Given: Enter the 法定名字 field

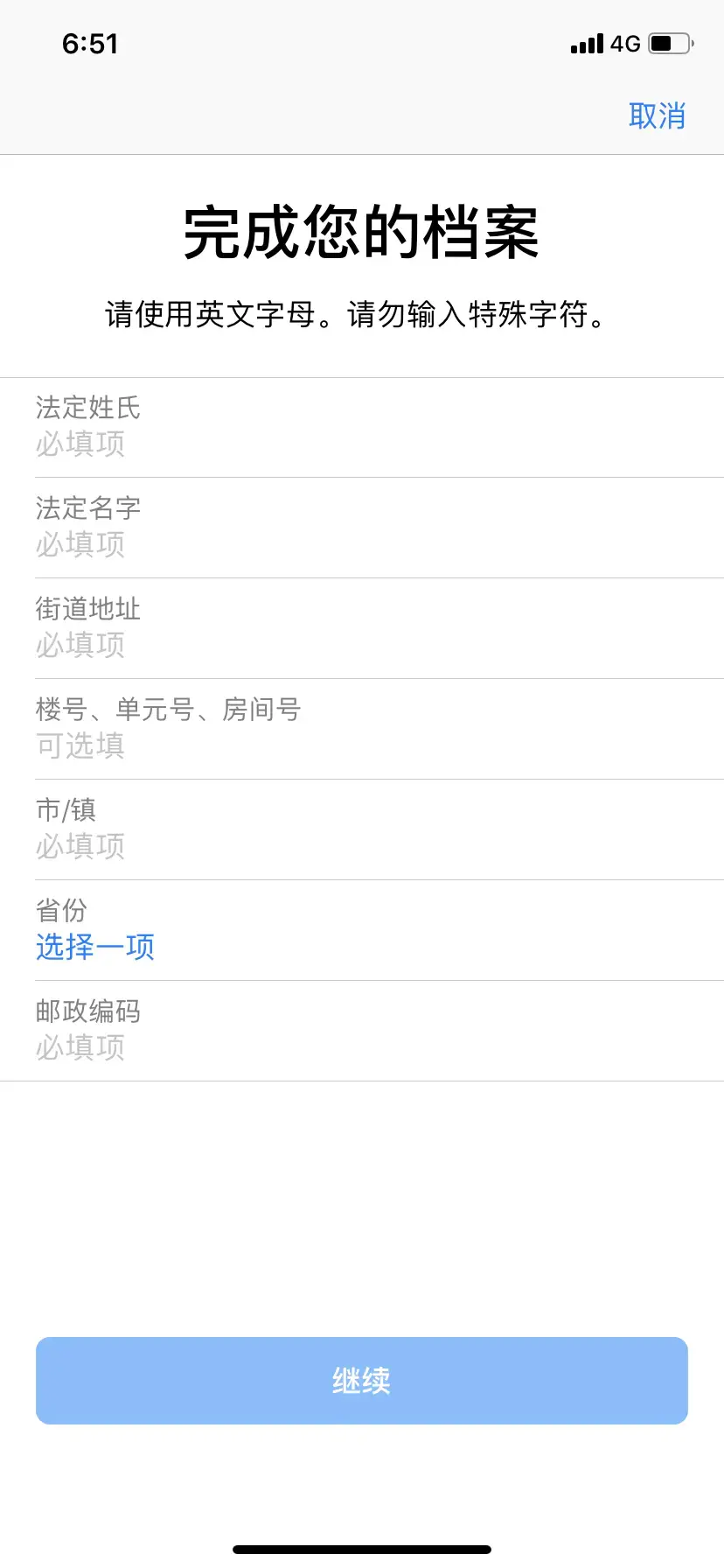Looking at the screenshot, I should (x=362, y=543).
